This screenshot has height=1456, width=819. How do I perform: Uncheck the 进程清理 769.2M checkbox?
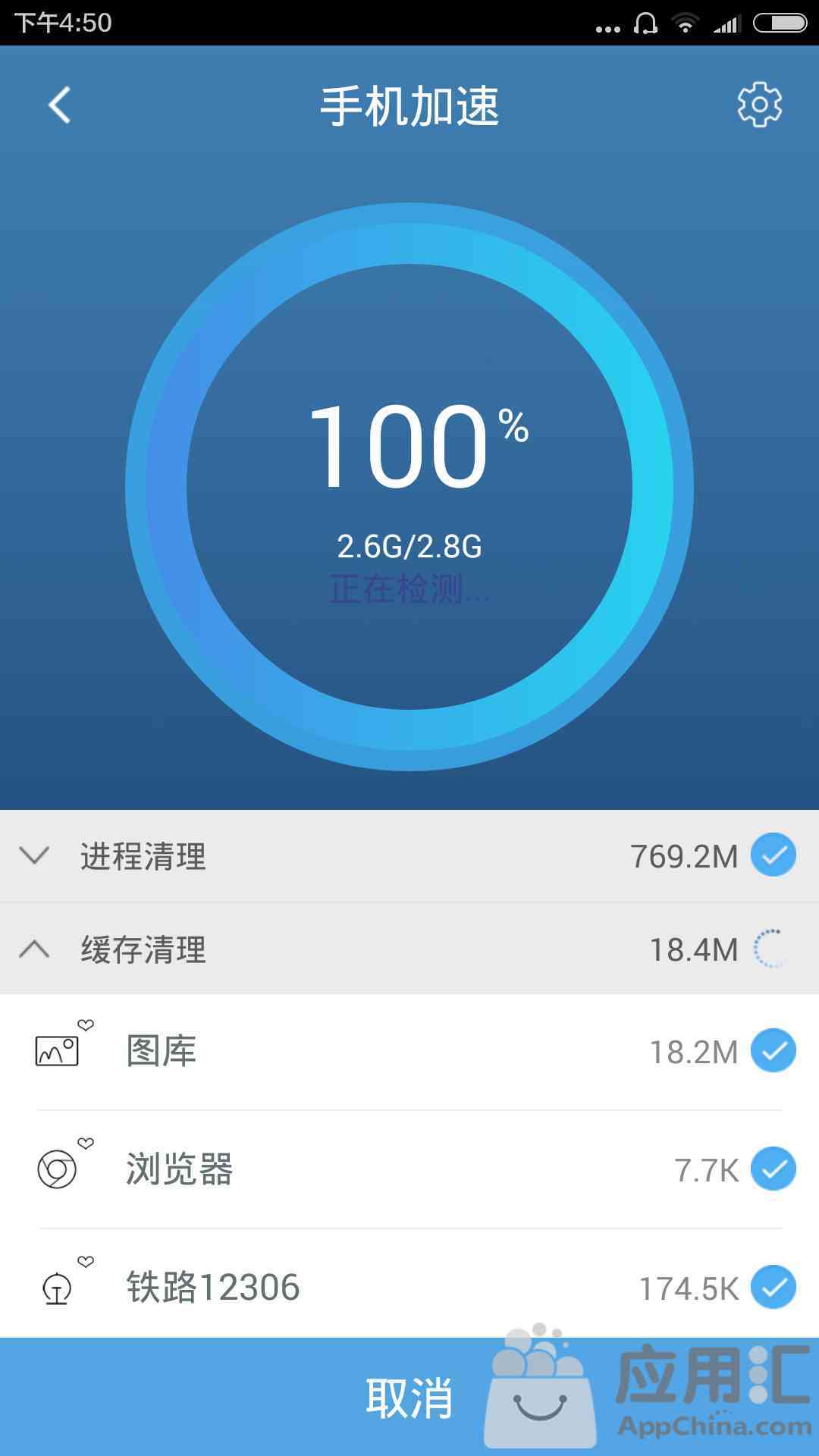[773, 855]
